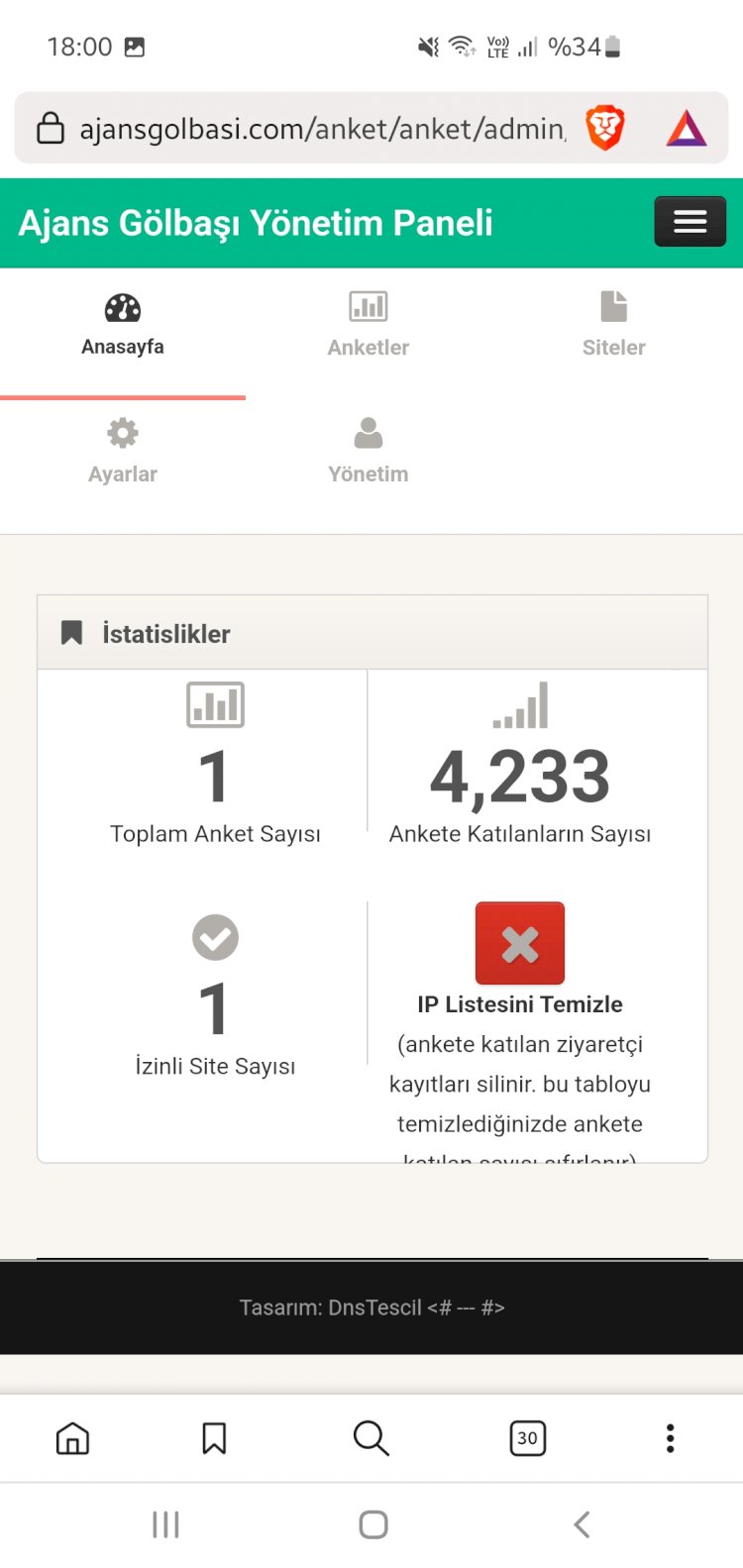This screenshot has height=1568, width=743.
Task: Open the system recent apps view
Action: pyautogui.click(x=165, y=1524)
